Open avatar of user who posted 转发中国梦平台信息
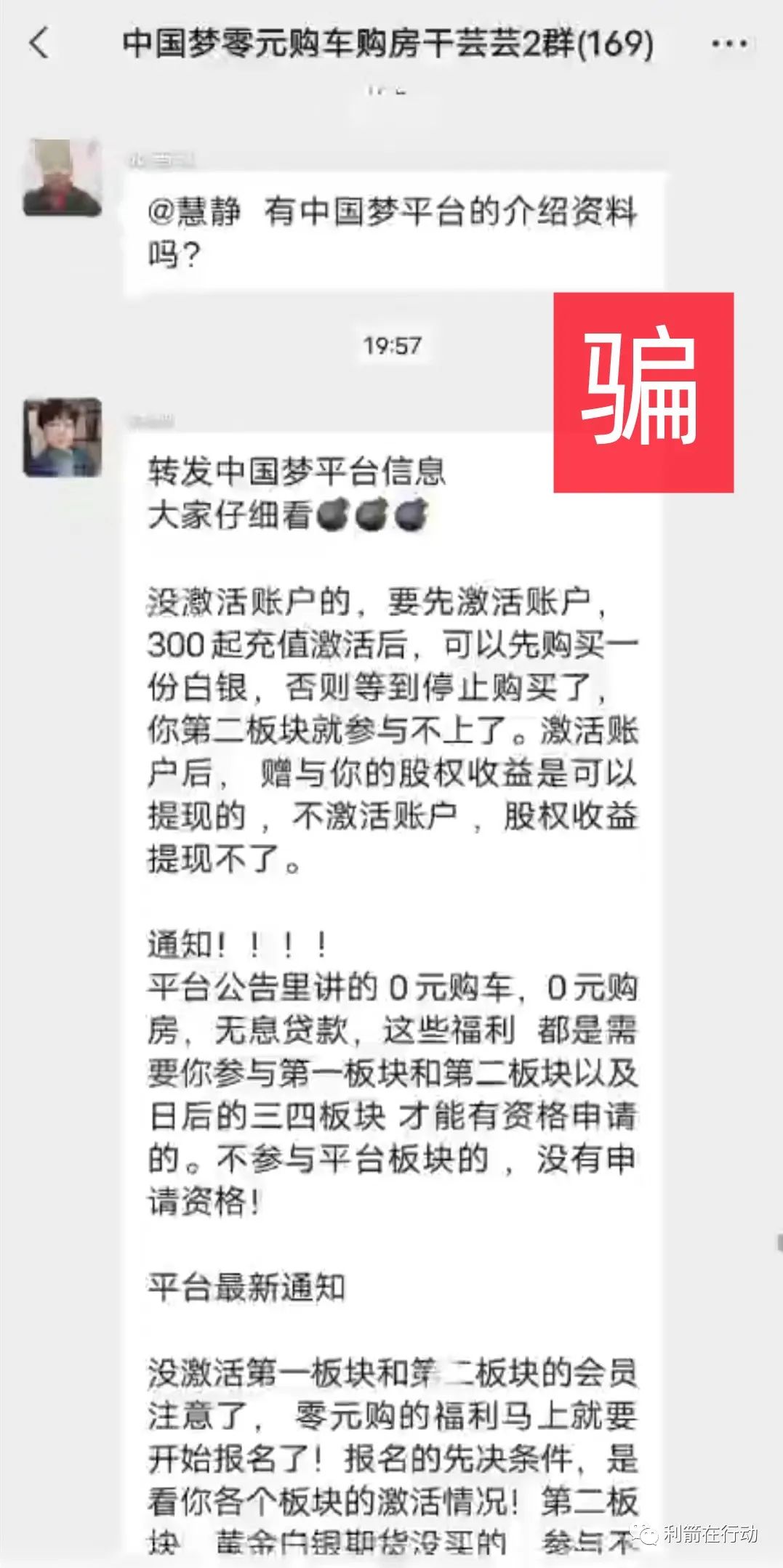The image size is (783, 1568). click(x=62, y=437)
